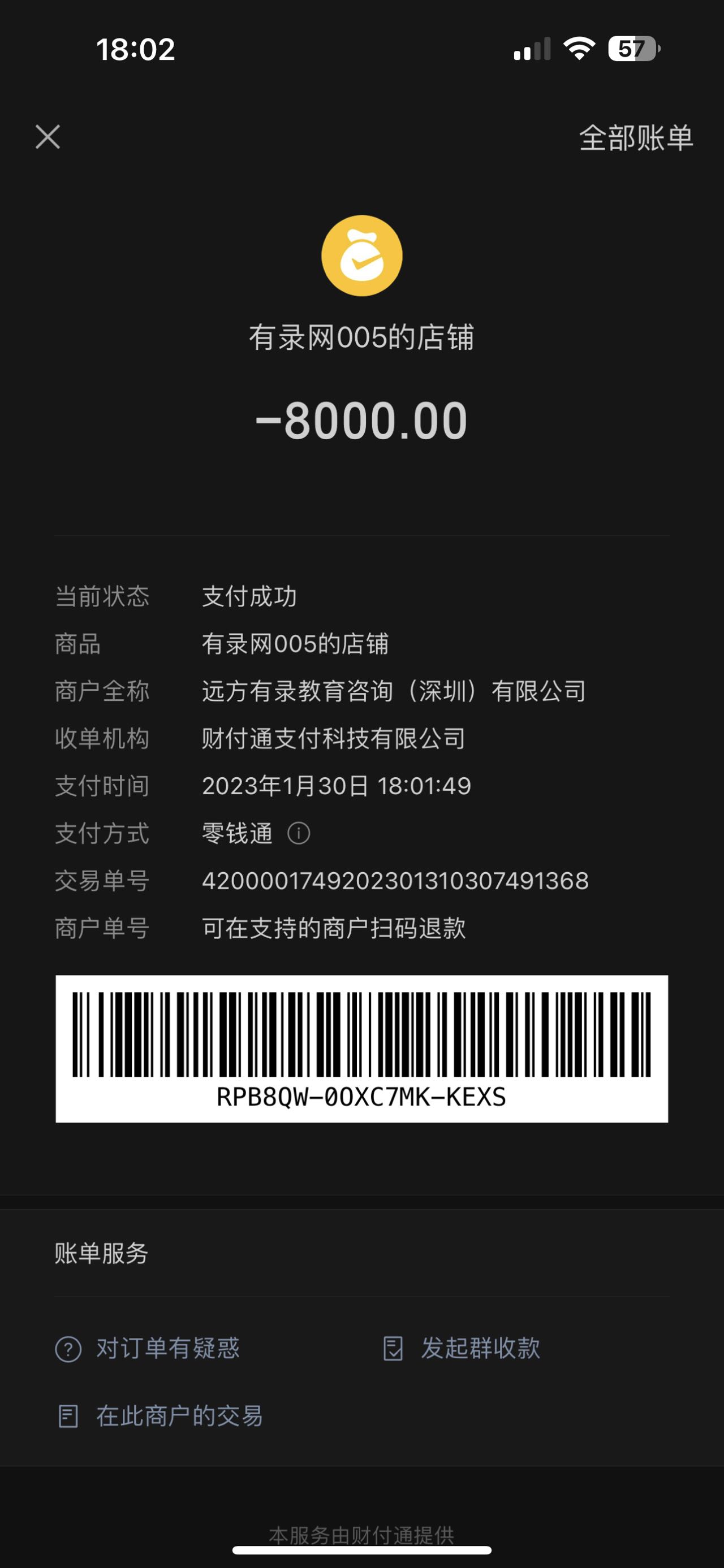Viewport: 724px width, 1568px height.
Task: Tap the info icon next to 零钱通
Action: pyautogui.click(x=299, y=833)
